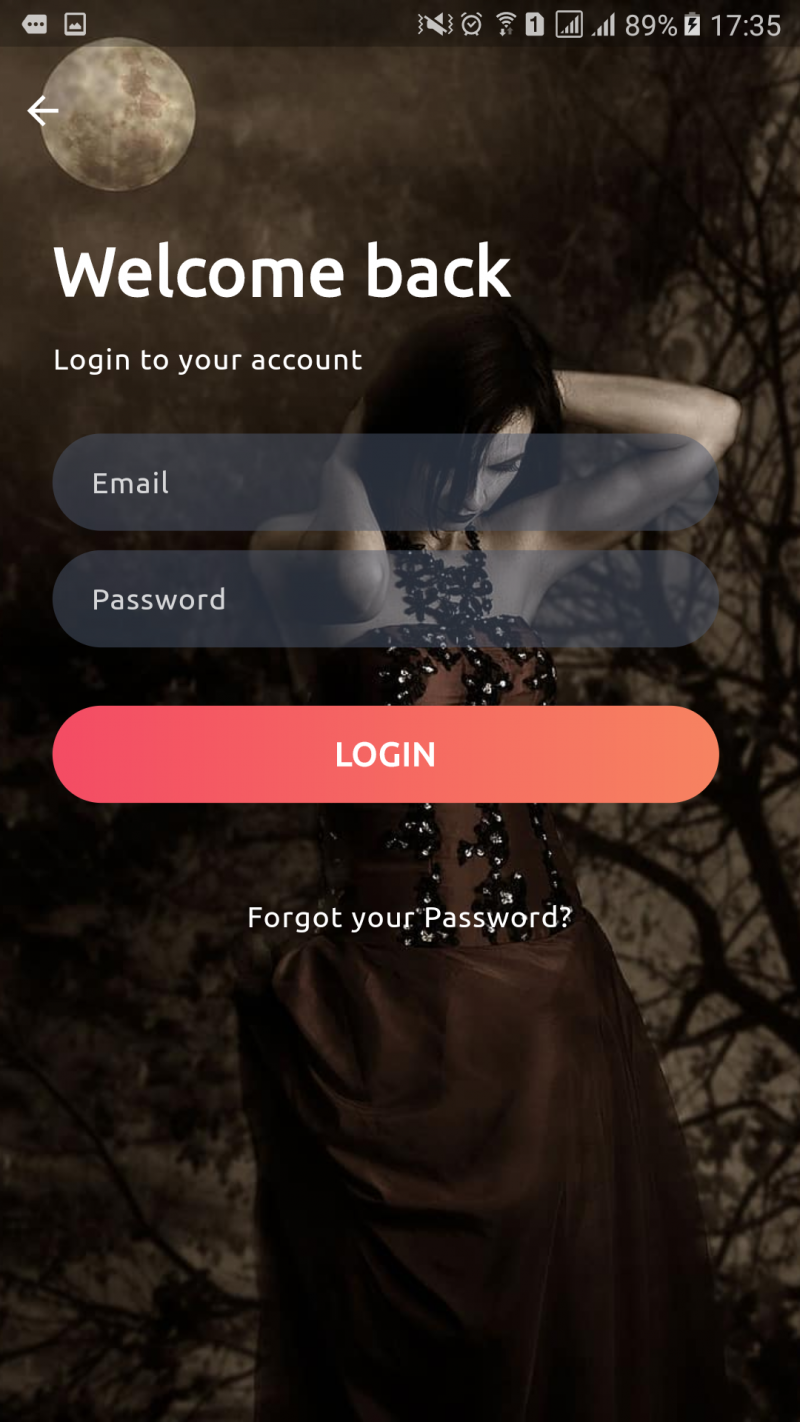Open the Forgot your Password link
800x1422 pixels.
pos(409,917)
